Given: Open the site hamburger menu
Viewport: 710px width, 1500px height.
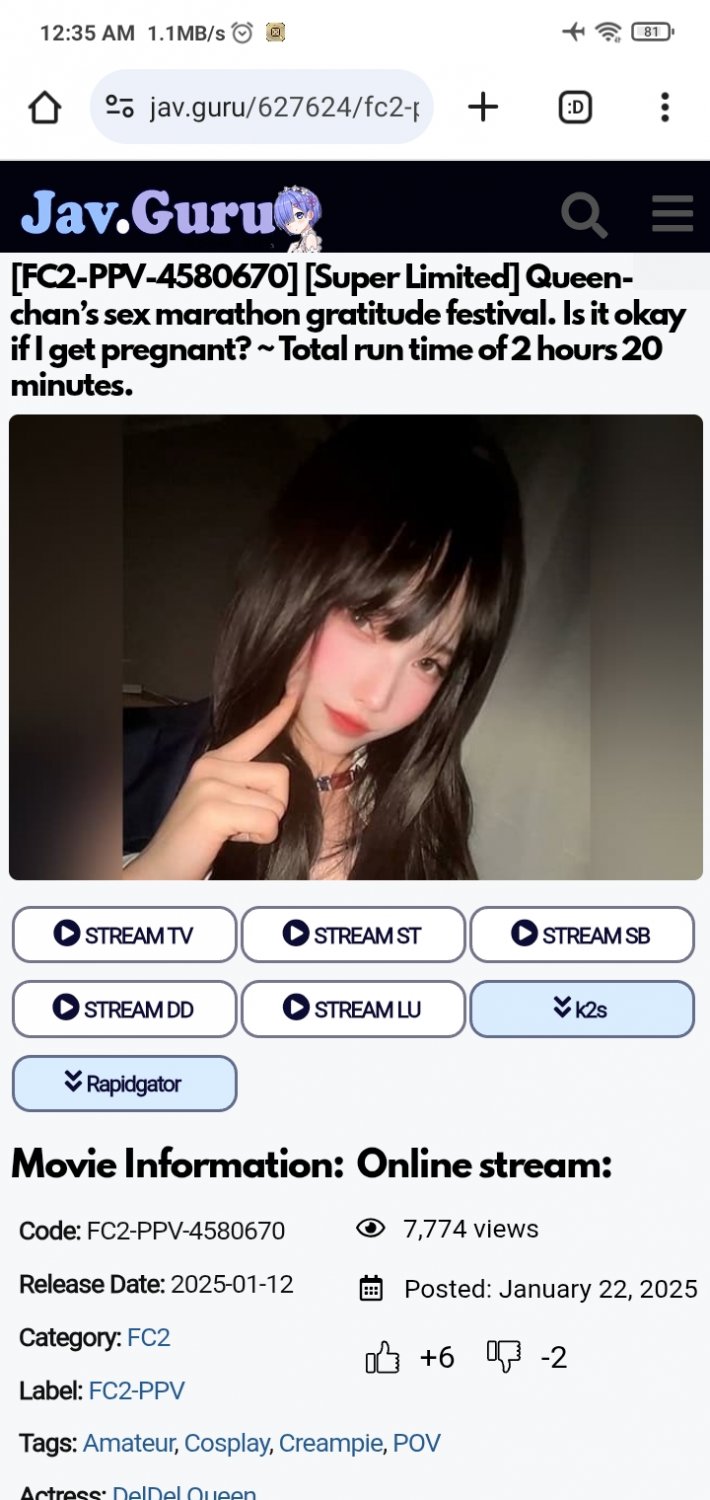Looking at the screenshot, I should pyautogui.click(x=672, y=214).
